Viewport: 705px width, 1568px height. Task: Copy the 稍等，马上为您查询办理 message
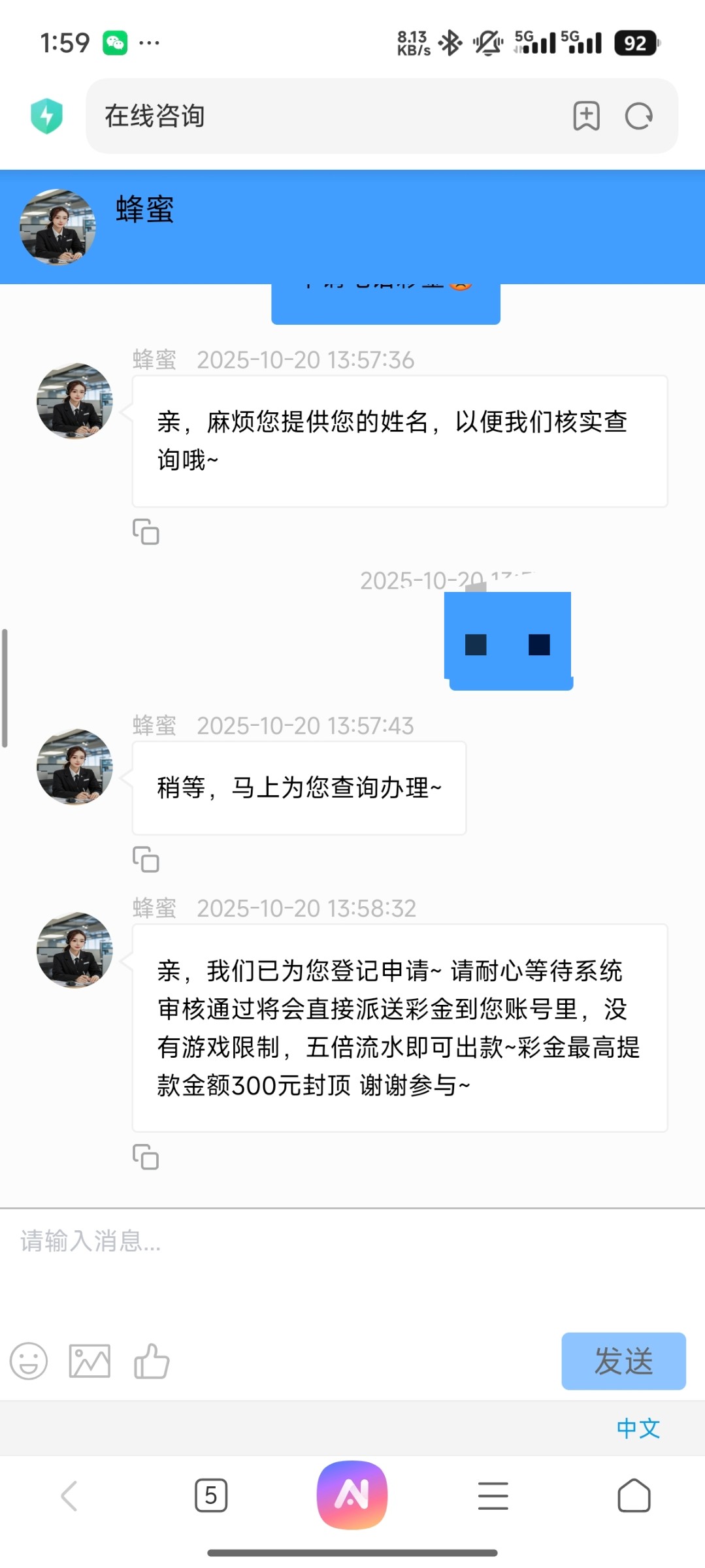pyautogui.click(x=146, y=859)
